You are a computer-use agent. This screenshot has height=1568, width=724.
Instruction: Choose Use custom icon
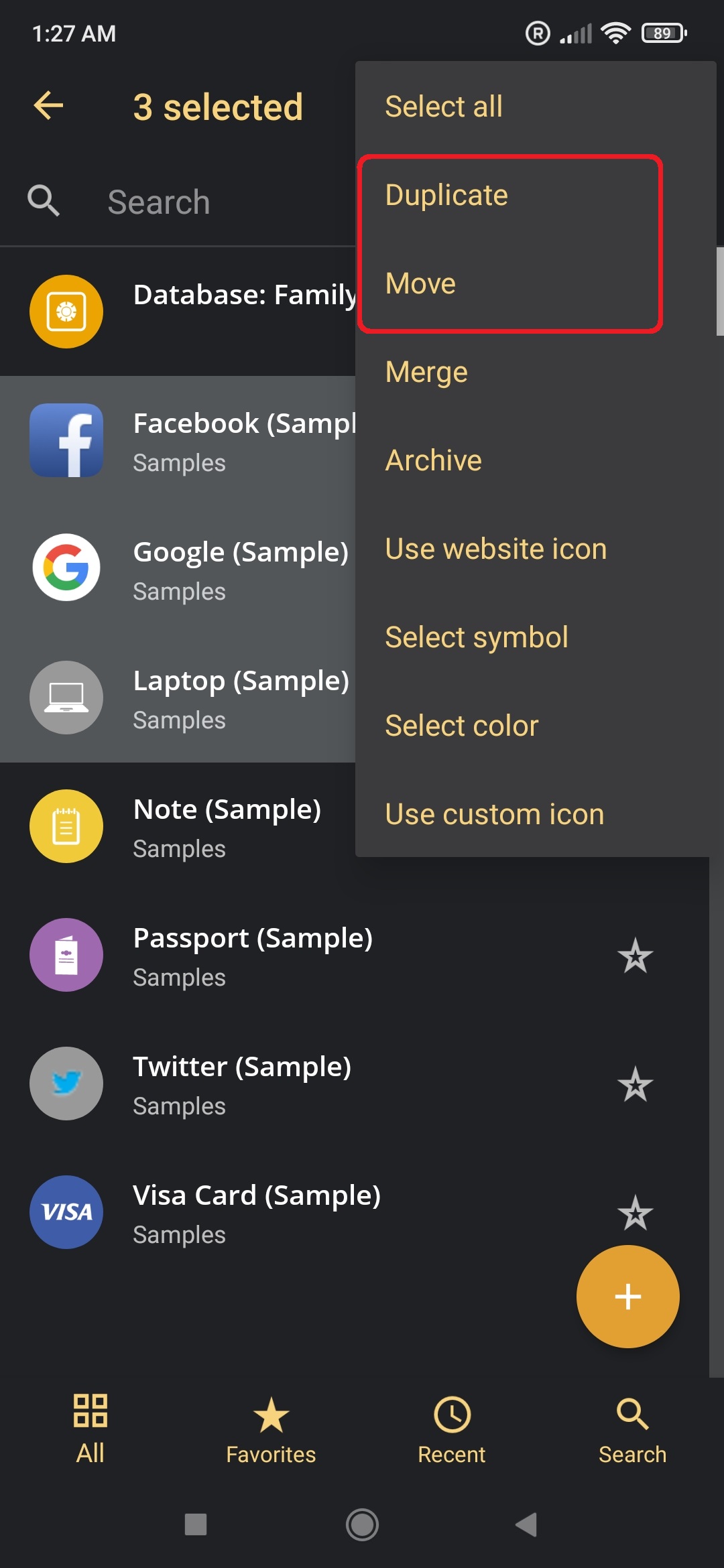click(536, 813)
